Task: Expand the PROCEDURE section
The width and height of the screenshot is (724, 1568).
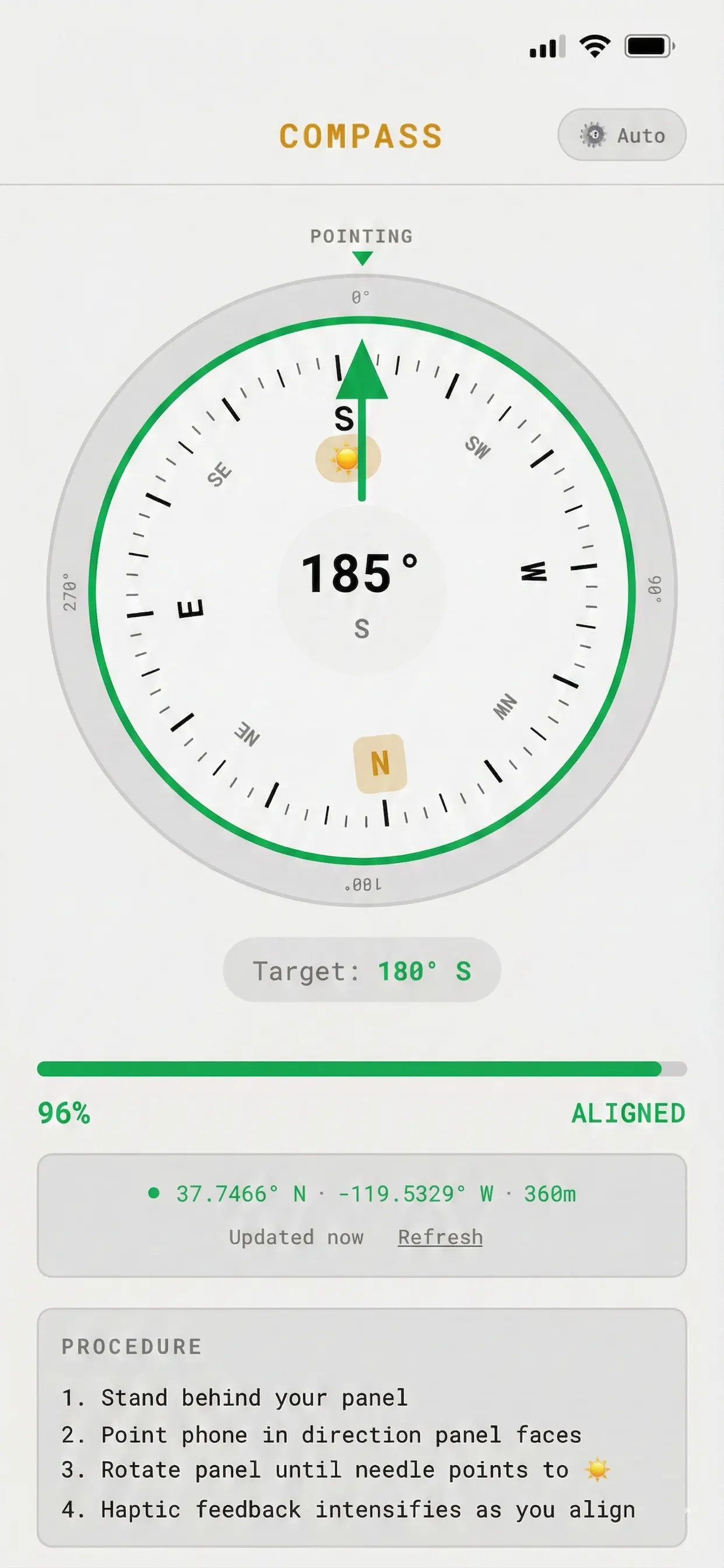Action: click(x=131, y=1346)
